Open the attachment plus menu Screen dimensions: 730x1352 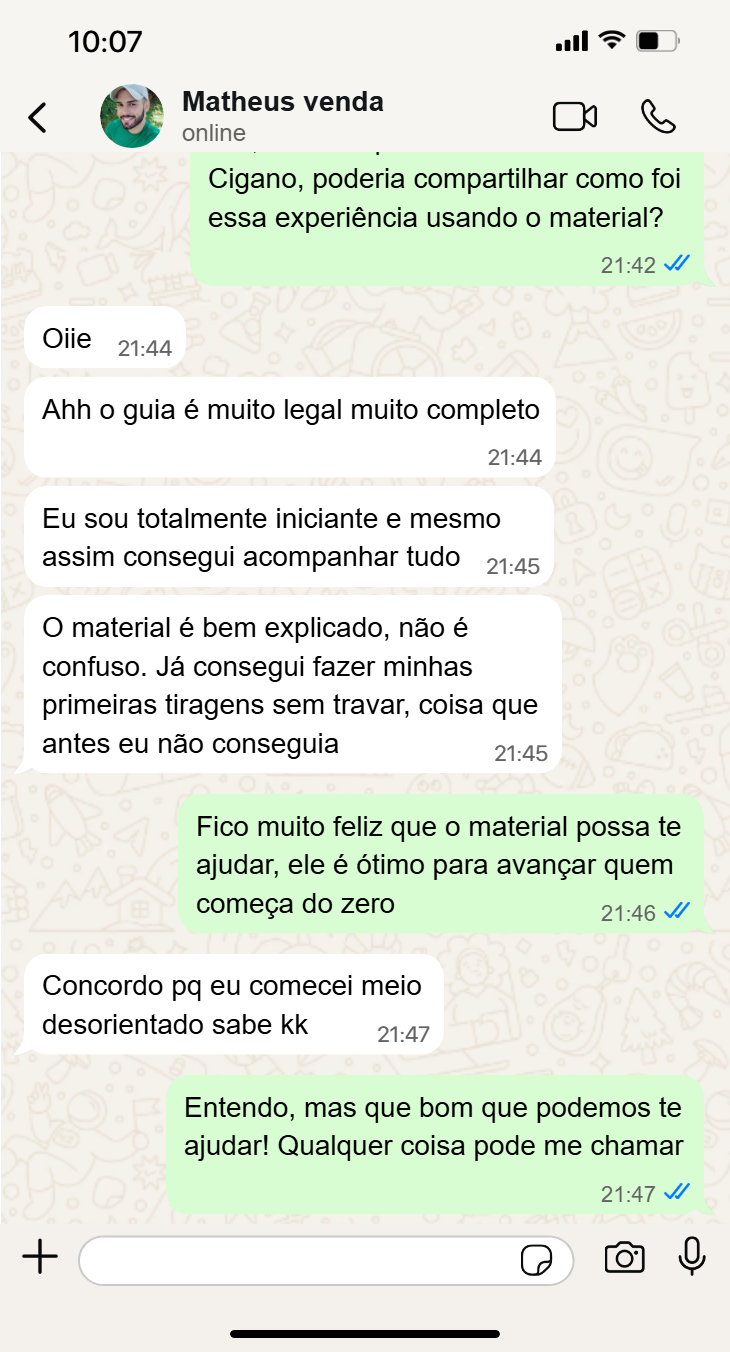coord(40,1258)
